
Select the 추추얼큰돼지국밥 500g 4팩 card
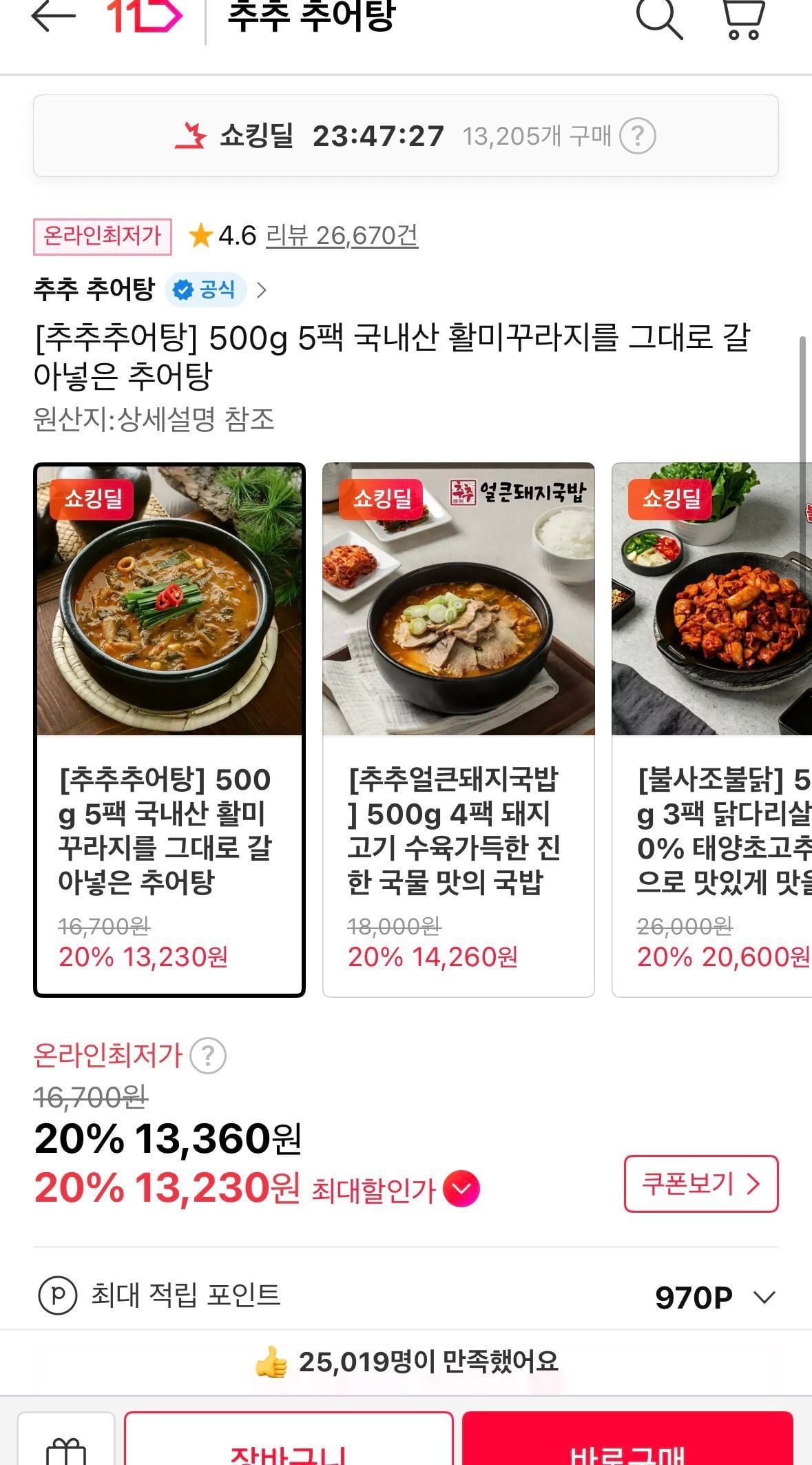click(458, 729)
